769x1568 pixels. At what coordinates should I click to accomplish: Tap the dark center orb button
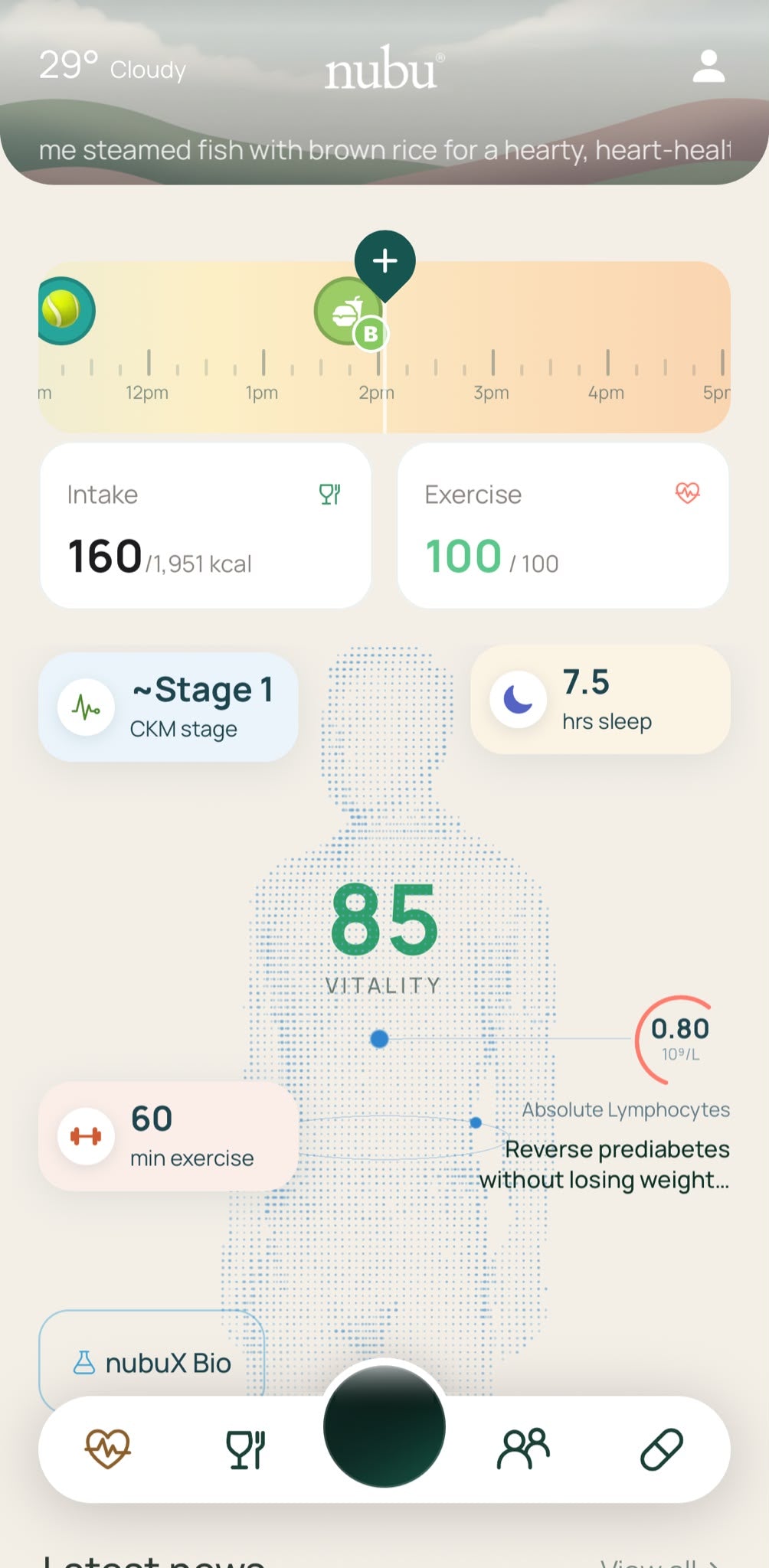point(384,1427)
